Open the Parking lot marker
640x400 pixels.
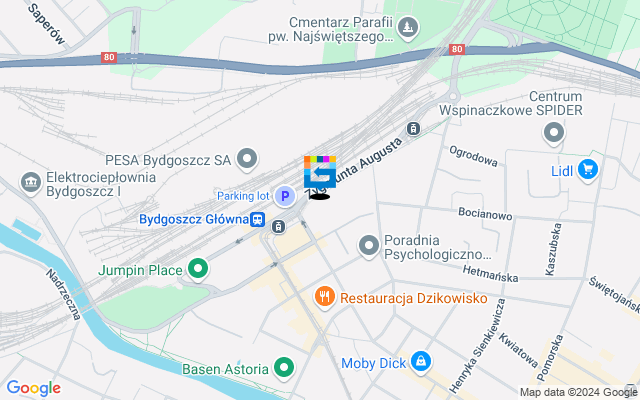click(x=284, y=196)
